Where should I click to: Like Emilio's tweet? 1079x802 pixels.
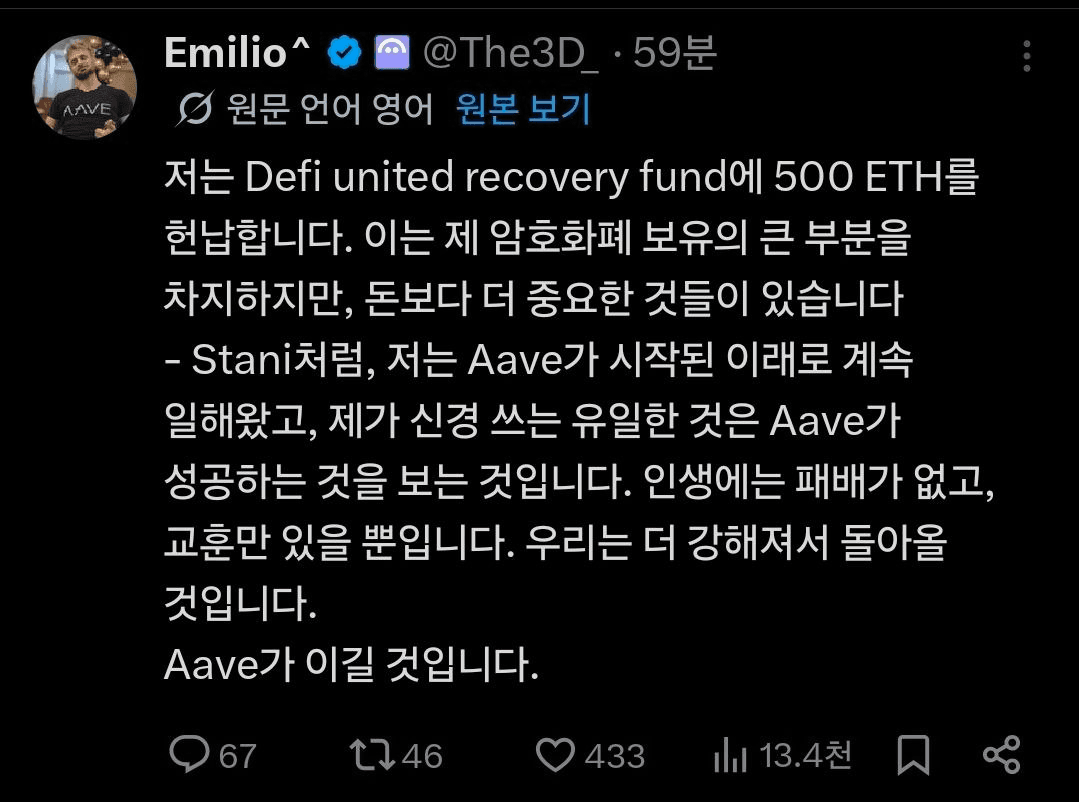(555, 754)
